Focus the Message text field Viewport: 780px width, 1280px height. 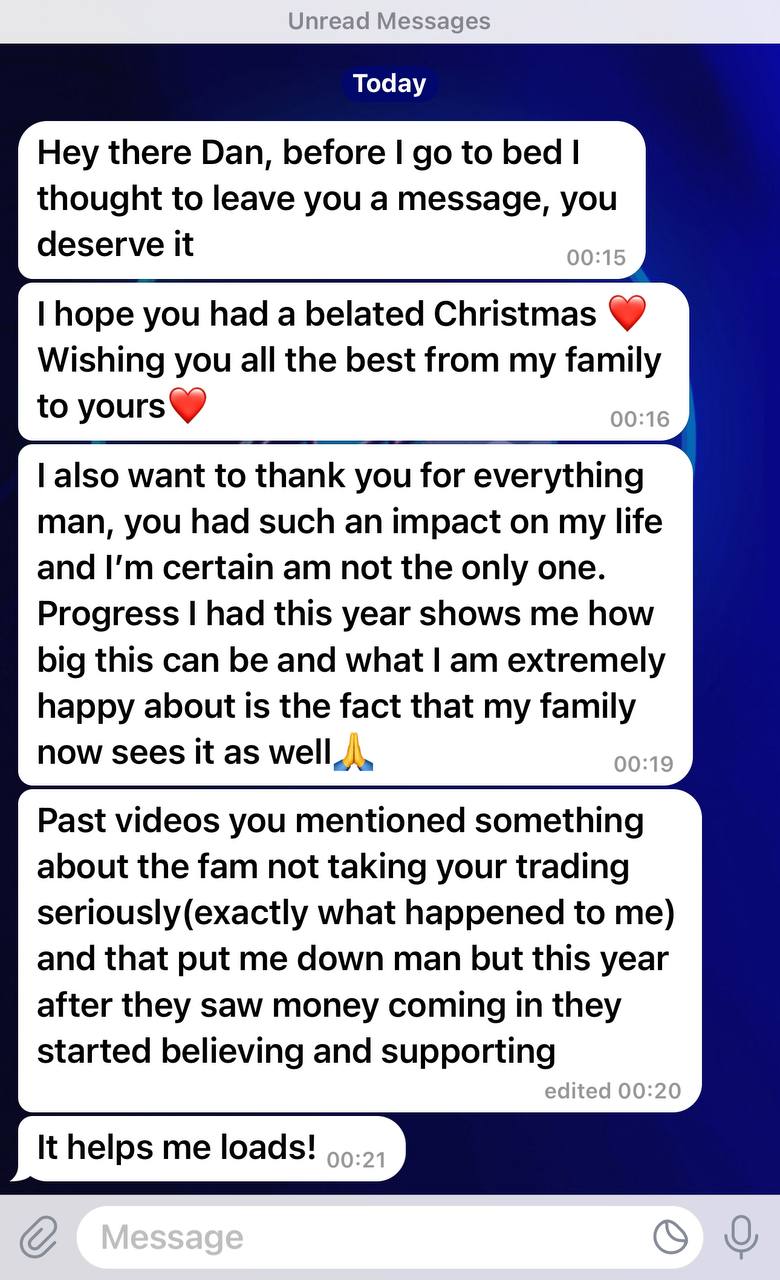360,1237
